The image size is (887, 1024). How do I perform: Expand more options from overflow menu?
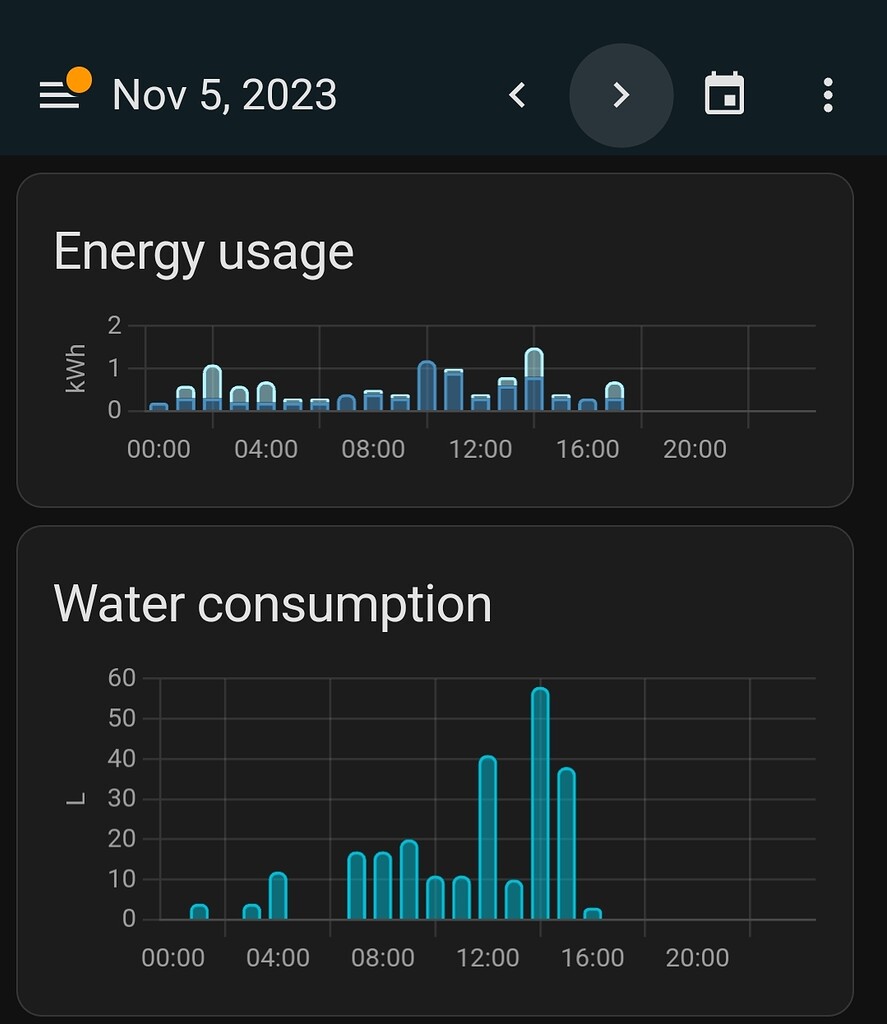[827, 94]
